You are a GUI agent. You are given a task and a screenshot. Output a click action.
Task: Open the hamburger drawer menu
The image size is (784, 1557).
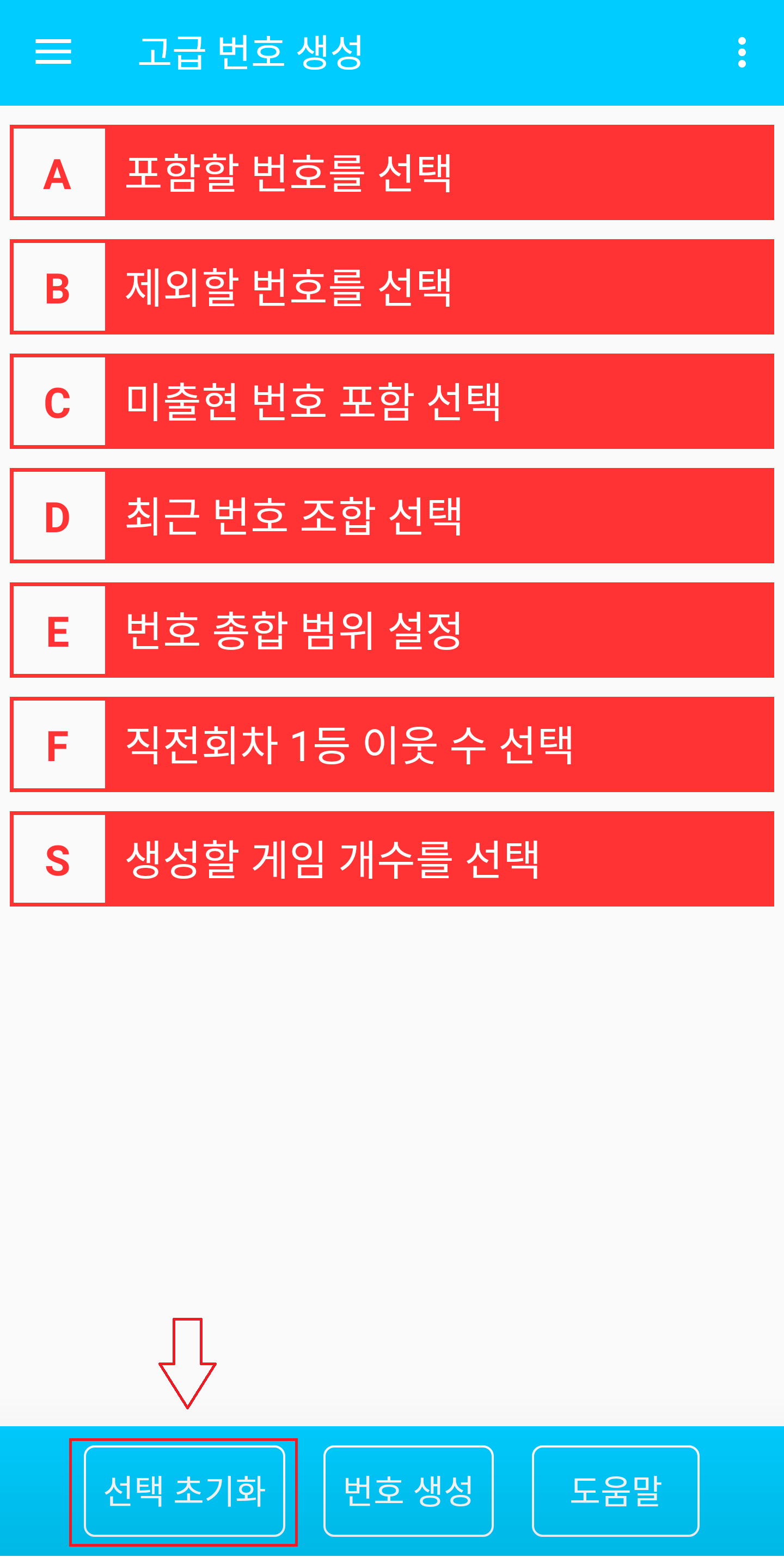pos(53,52)
